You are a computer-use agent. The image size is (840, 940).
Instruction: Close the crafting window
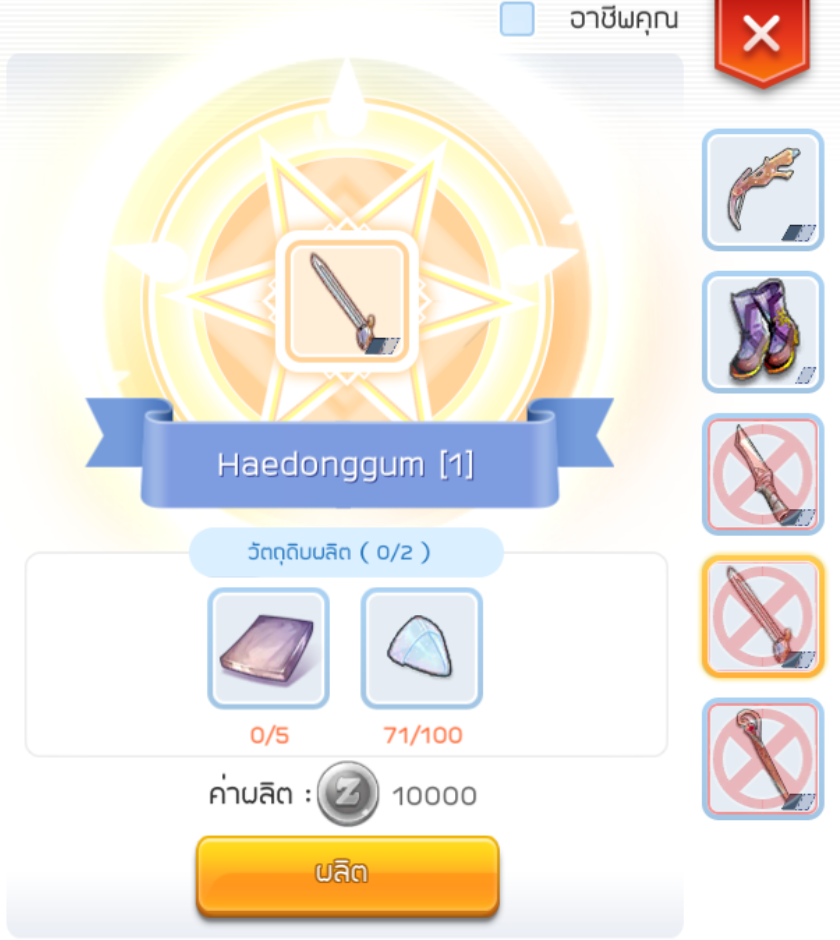(x=762, y=36)
